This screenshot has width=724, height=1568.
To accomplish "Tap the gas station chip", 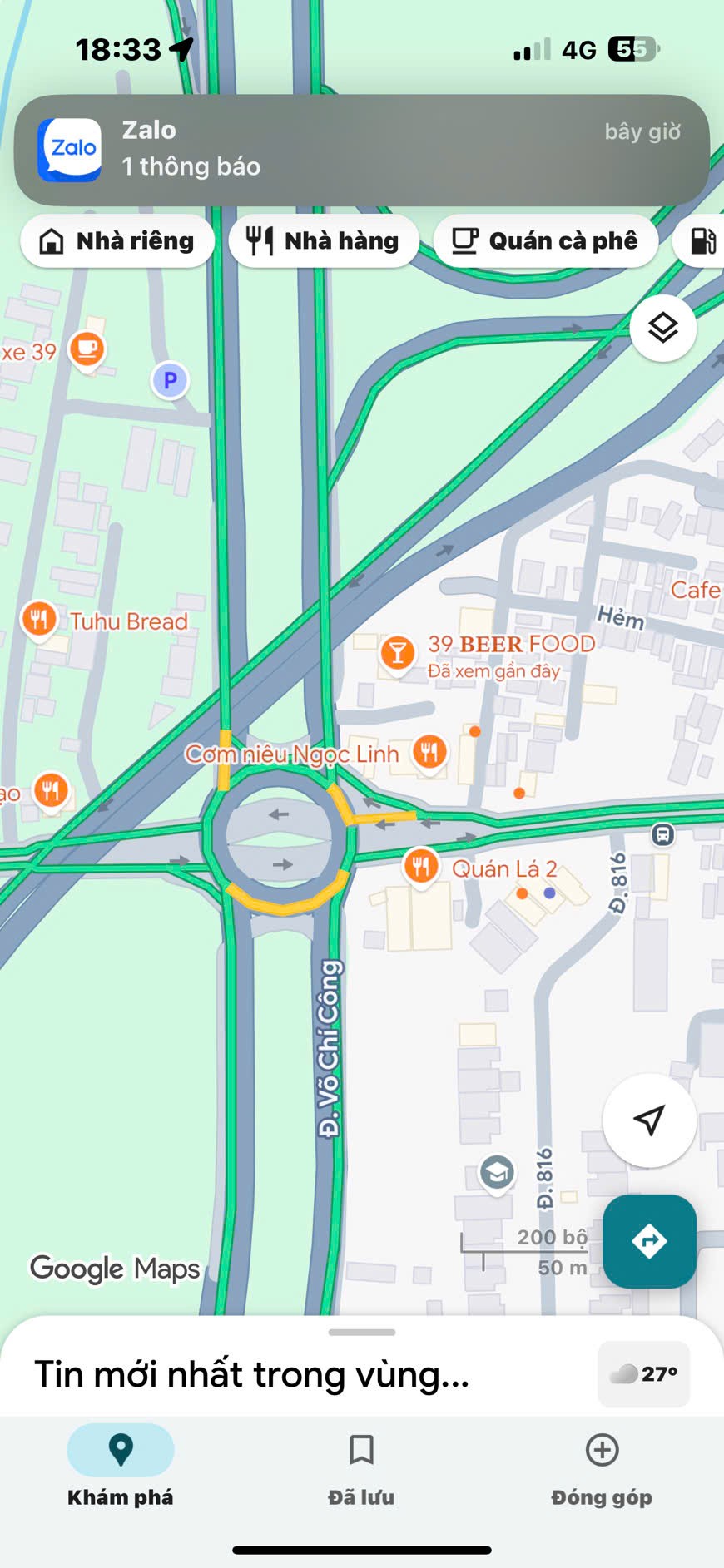I will coord(702,241).
